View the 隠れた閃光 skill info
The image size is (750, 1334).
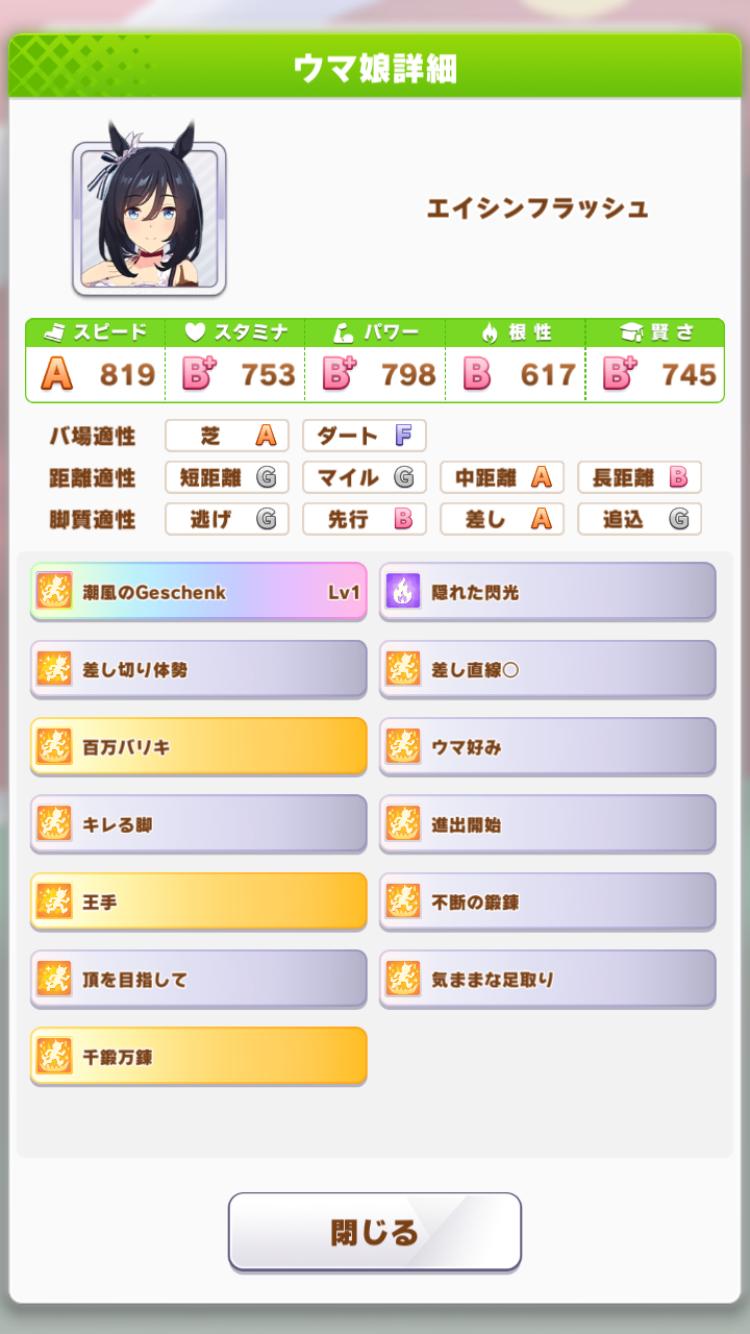(x=547, y=591)
